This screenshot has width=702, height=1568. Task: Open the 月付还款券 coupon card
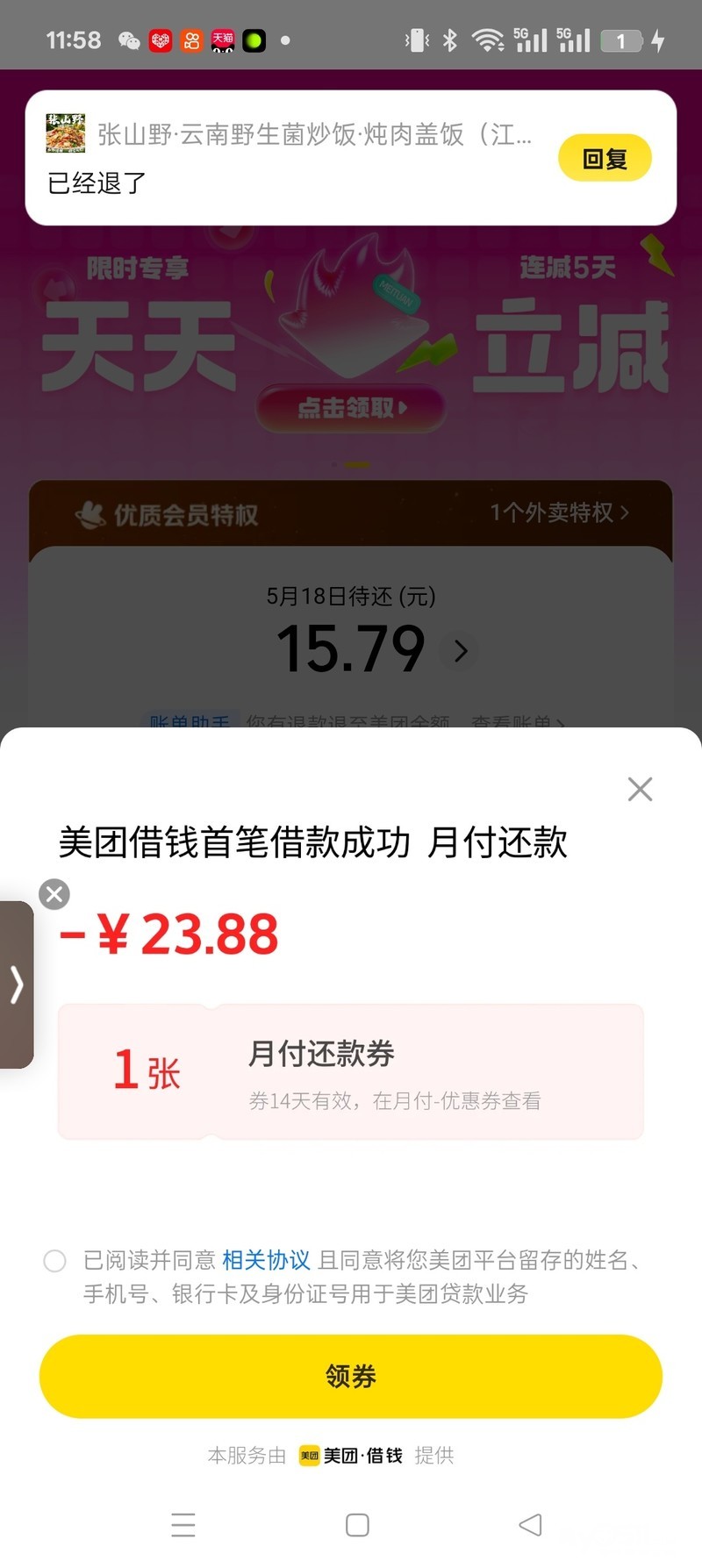coord(351,1071)
